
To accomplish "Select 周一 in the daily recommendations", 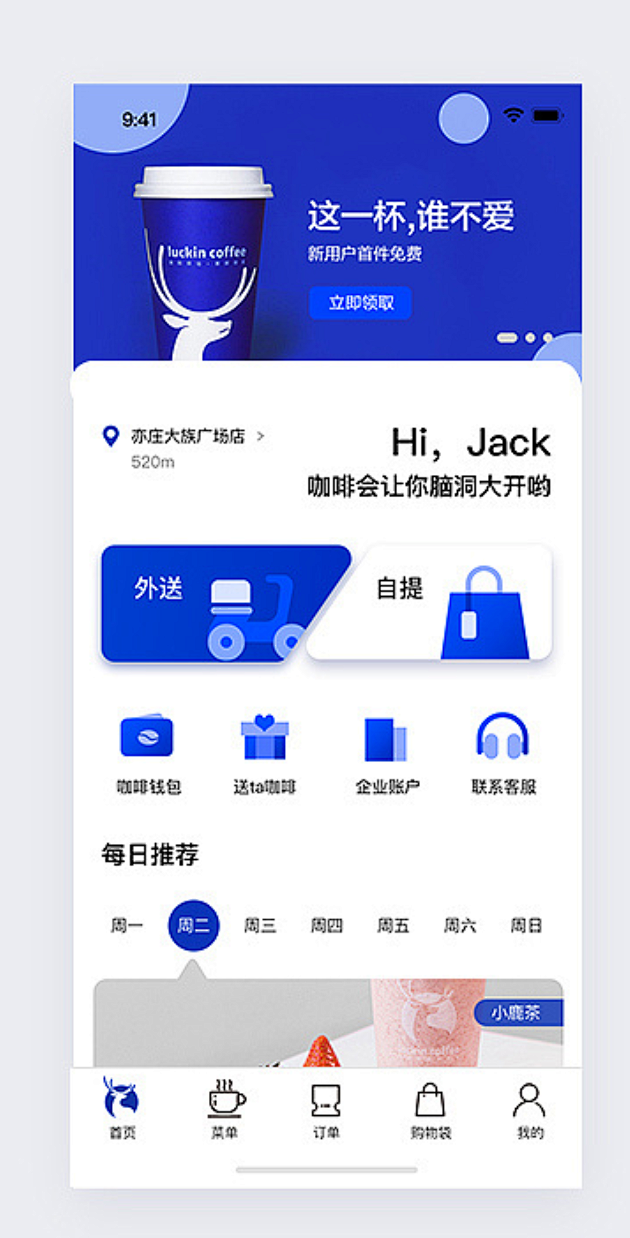I will pos(127,926).
